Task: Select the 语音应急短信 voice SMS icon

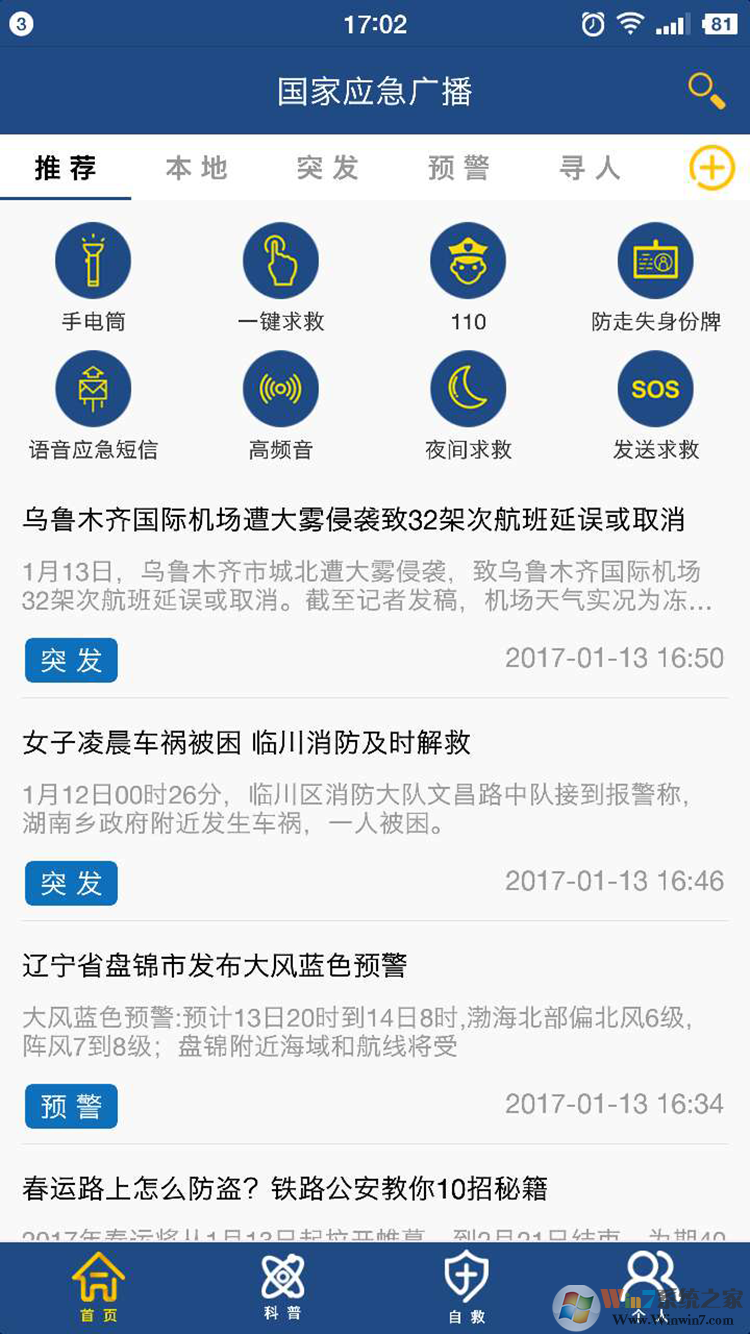Action: [93, 388]
